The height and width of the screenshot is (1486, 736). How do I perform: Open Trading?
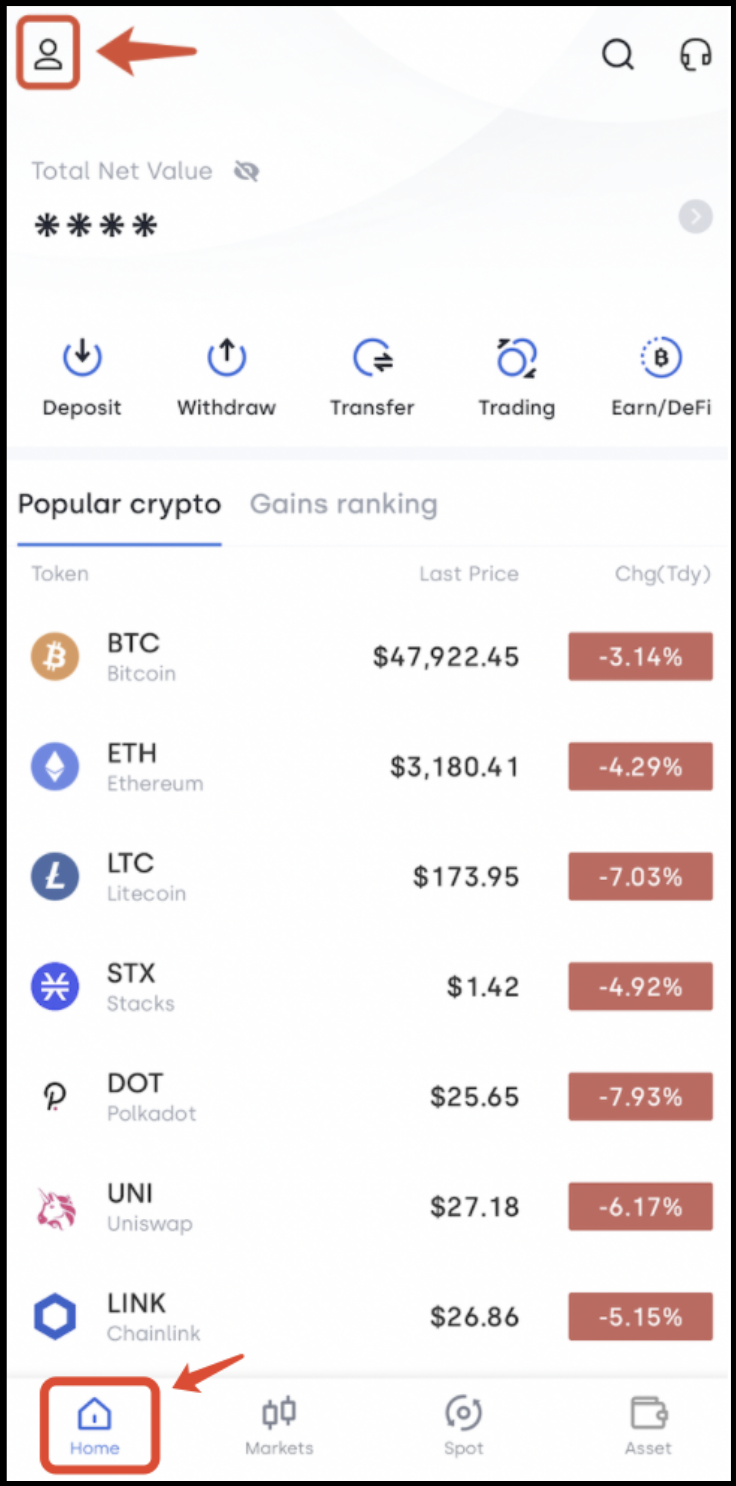pyautogui.click(x=516, y=378)
